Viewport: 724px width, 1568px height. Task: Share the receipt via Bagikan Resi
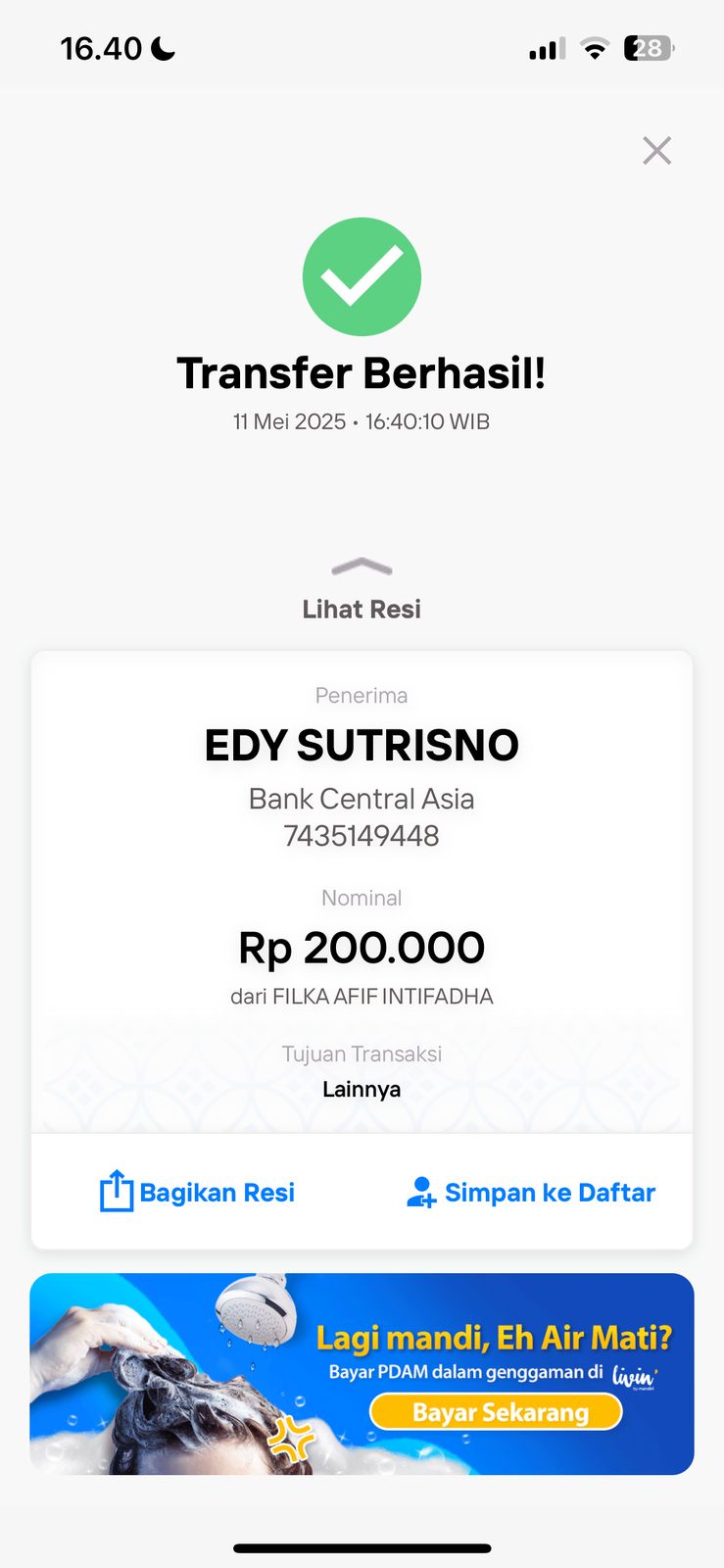tap(198, 1192)
